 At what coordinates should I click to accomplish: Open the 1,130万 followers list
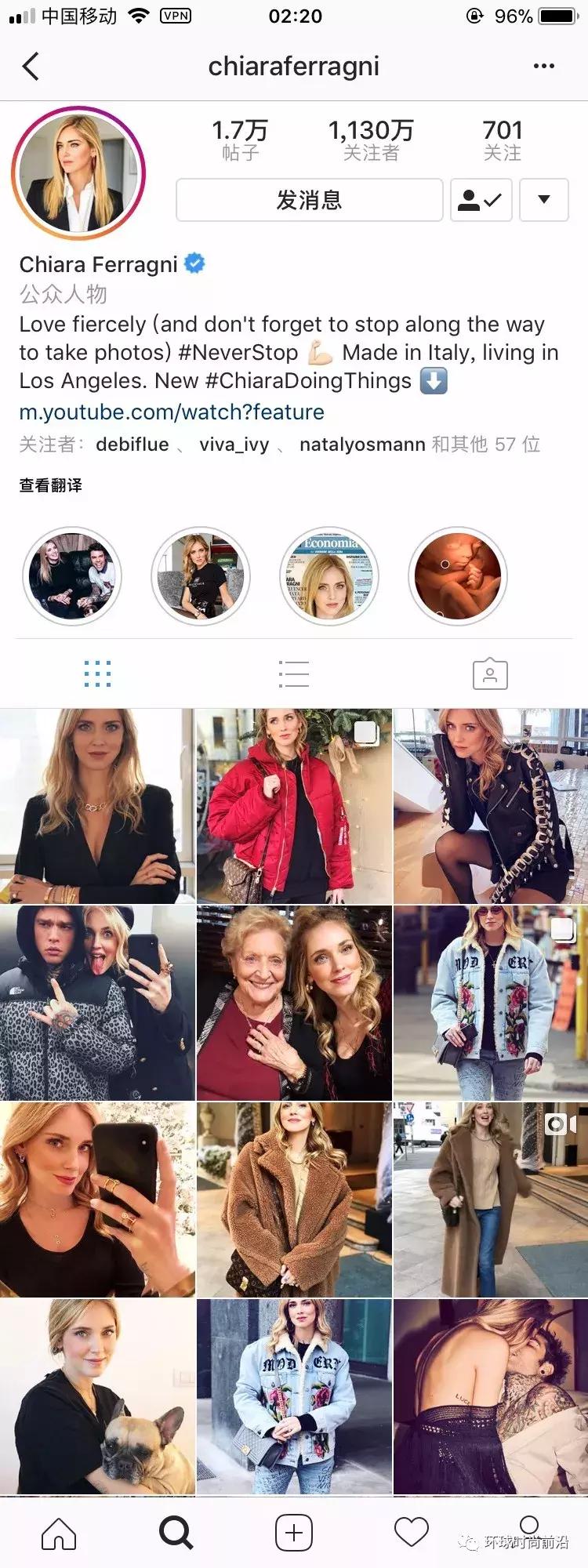pos(370,140)
